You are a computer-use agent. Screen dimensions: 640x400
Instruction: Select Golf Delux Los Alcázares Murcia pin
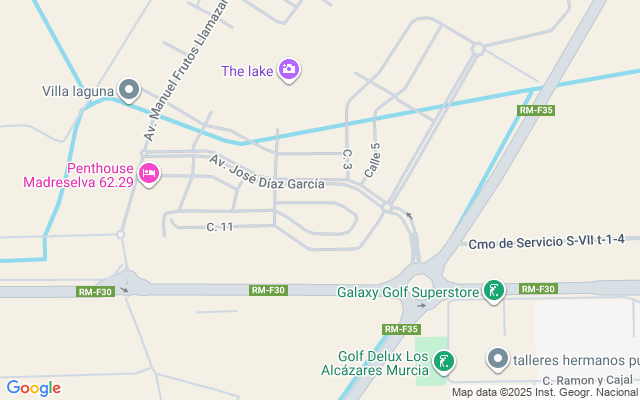tap(444, 360)
